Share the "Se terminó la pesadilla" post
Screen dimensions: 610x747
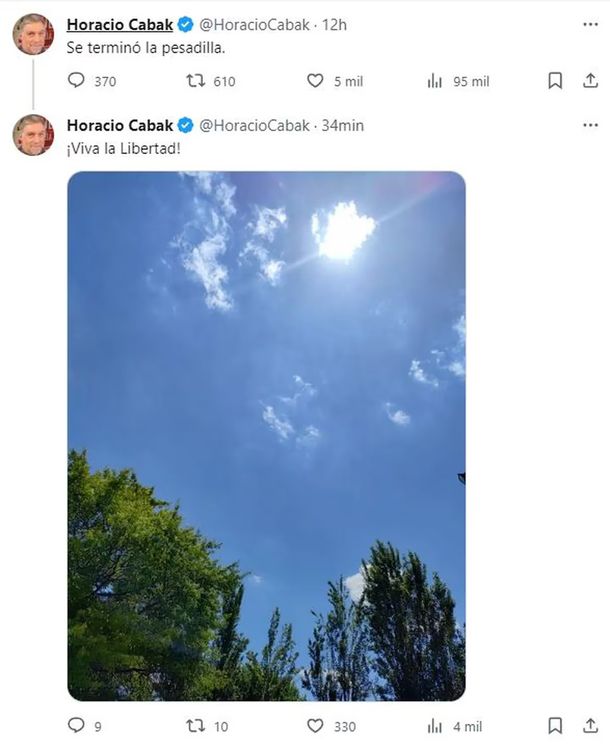590,81
